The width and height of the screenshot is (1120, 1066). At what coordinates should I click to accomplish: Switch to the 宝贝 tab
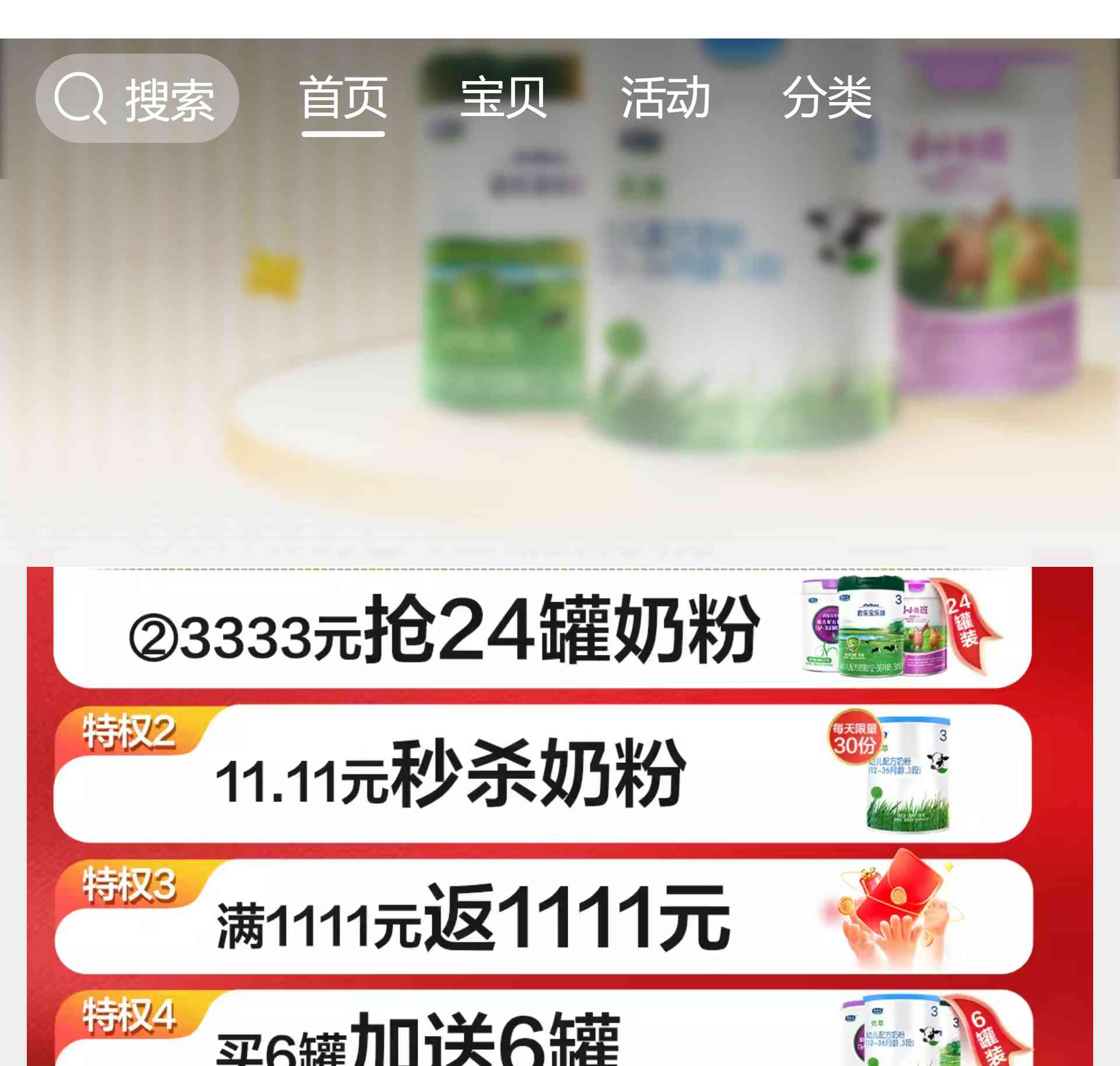pyautogui.click(x=503, y=99)
